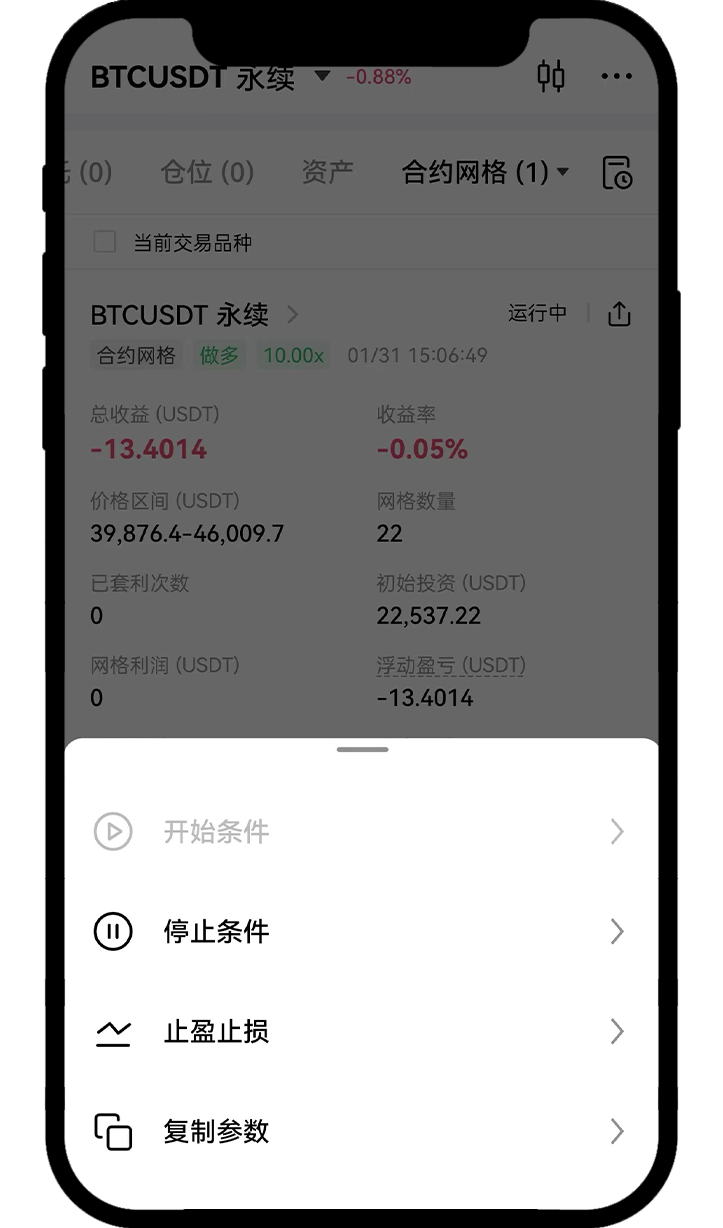Viewport: 723px width, 1228px height.
Task: Share the BTCUSDT grid order
Action: (x=619, y=315)
